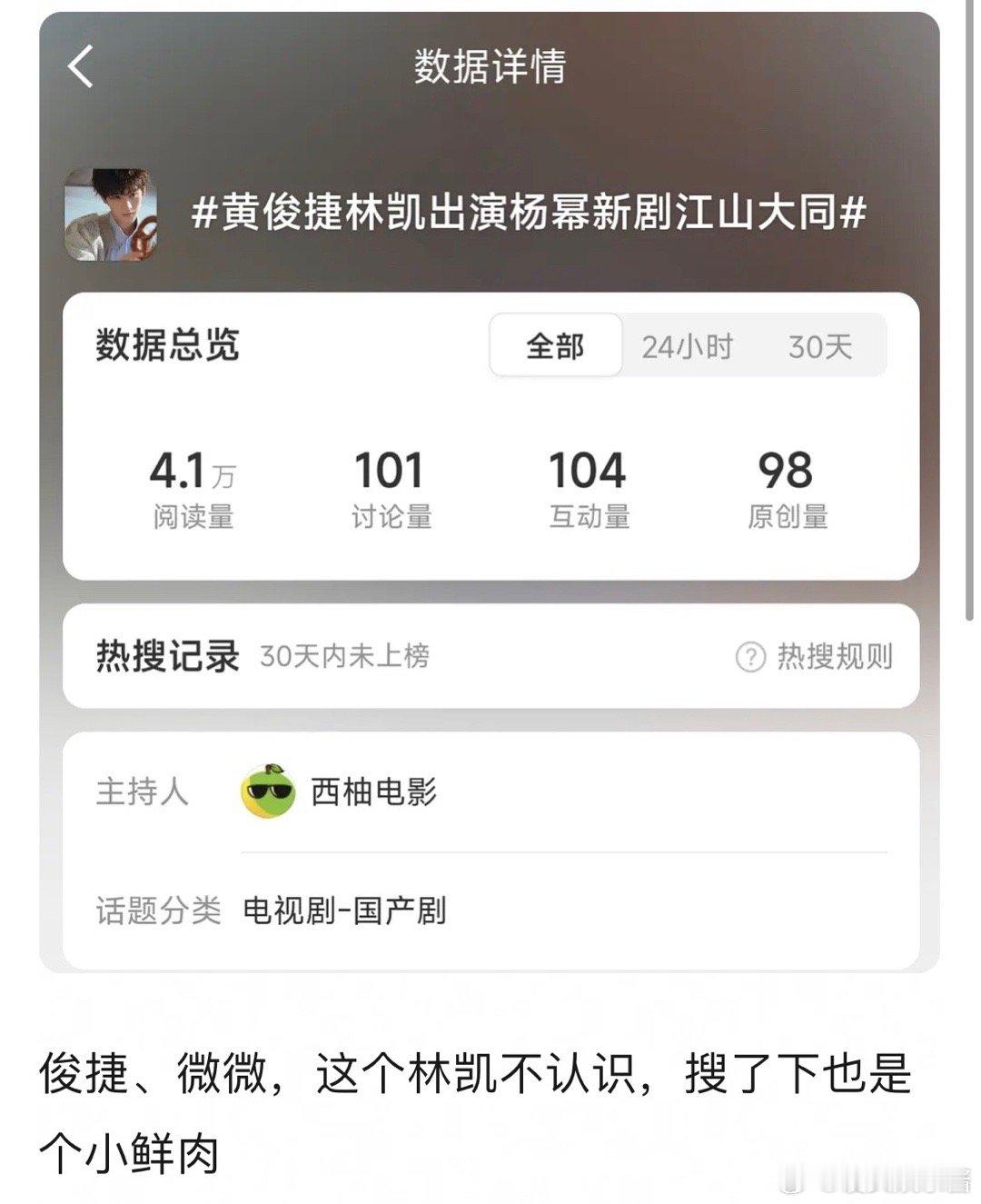Open the hashtag 黄俊捷林凯出演杨幂新剧江山大同 topic

coord(534,214)
